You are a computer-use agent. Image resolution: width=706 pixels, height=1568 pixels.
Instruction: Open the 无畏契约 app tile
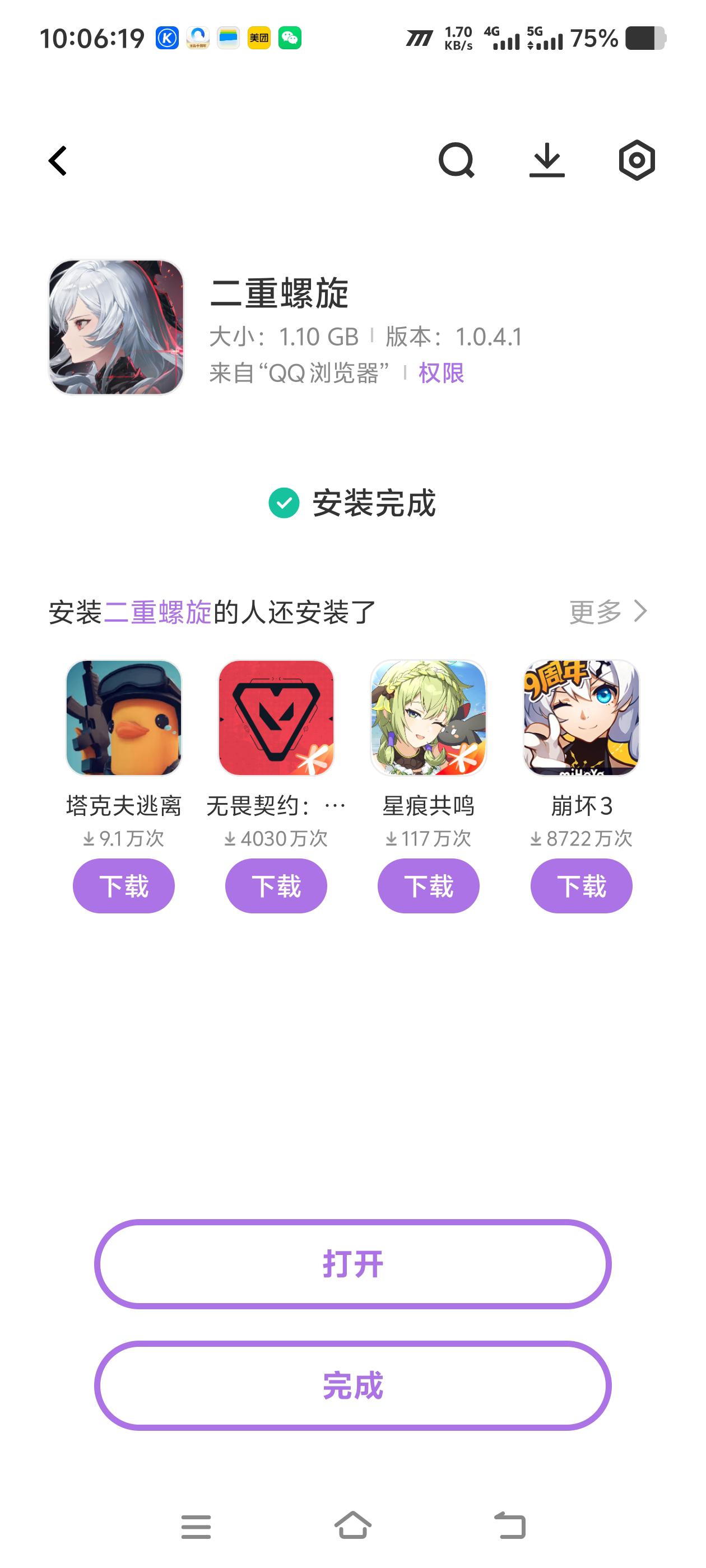pos(276,718)
